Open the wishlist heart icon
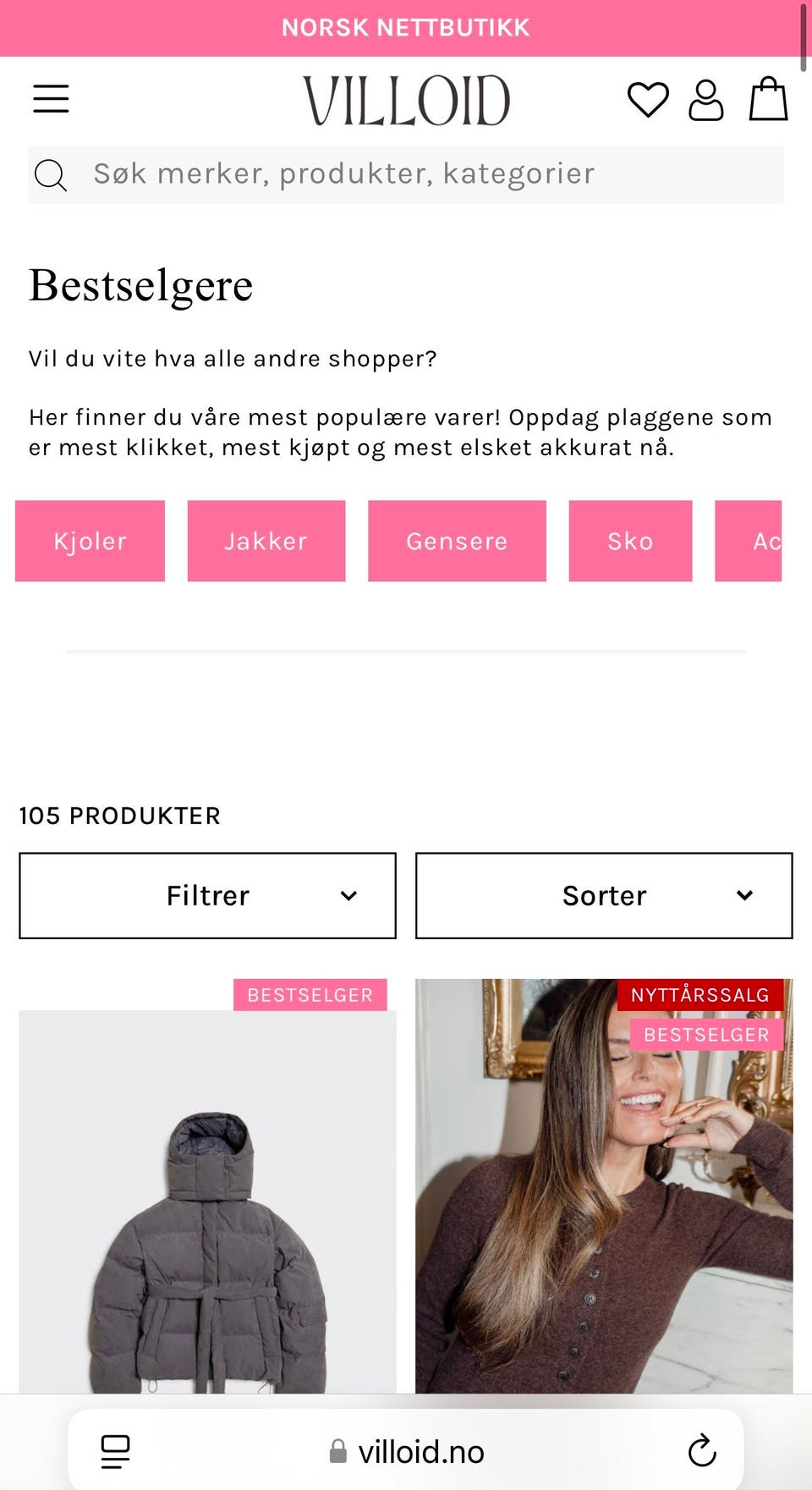The width and height of the screenshot is (812, 1490). tap(647, 101)
